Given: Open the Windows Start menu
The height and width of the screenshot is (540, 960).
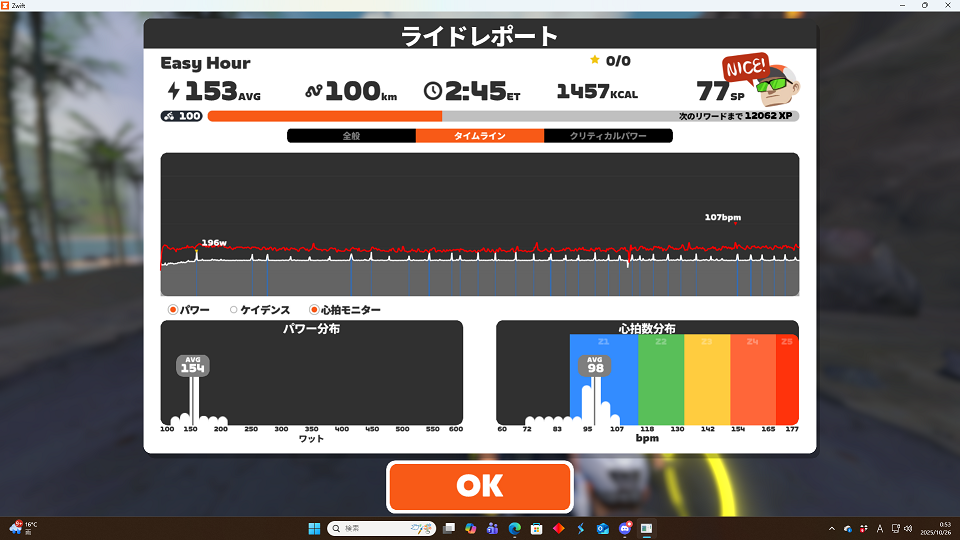Looking at the screenshot, I should coord(314,528).
